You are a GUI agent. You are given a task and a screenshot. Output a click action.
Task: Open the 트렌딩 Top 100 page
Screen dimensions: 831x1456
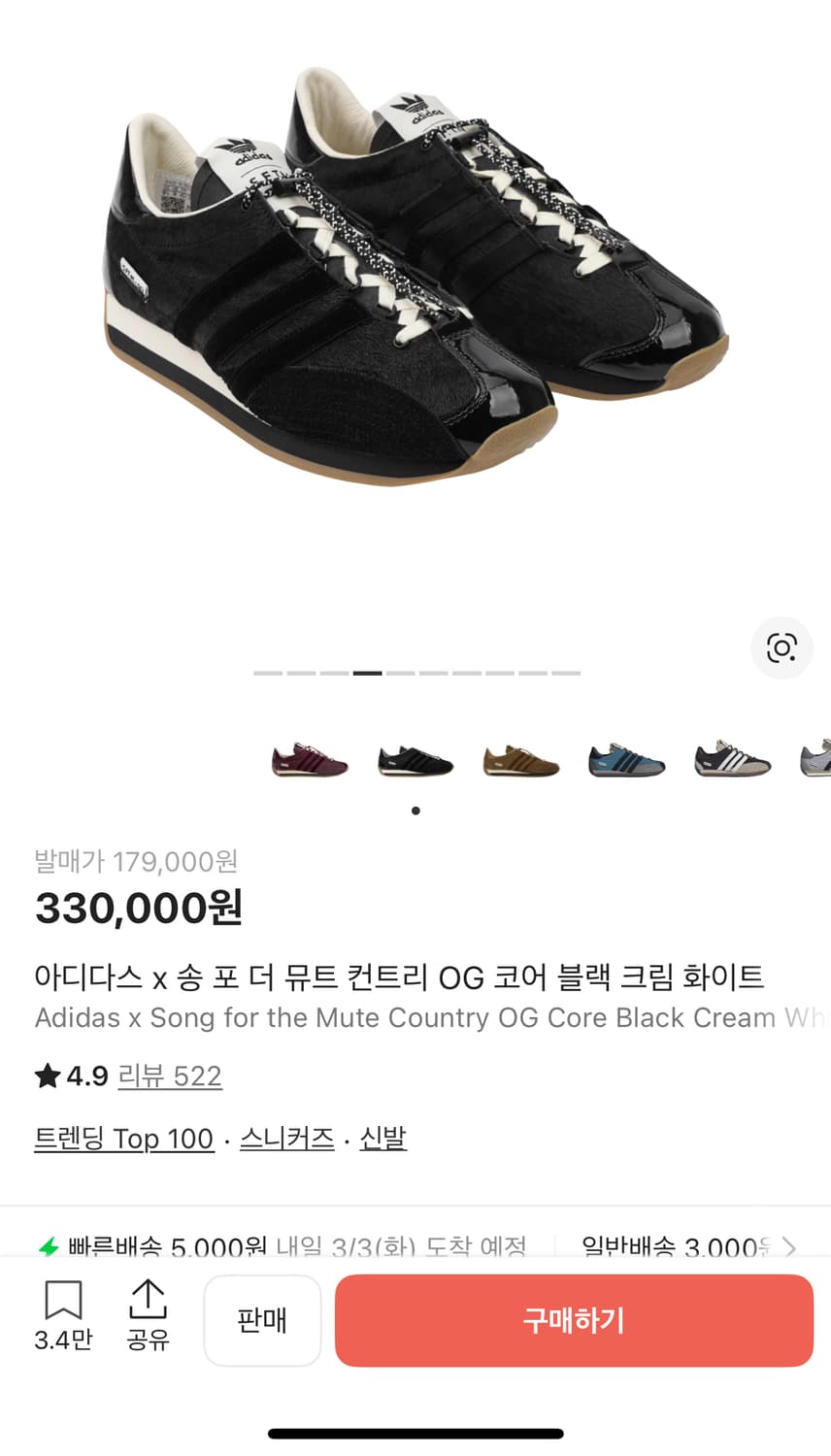[x=123, y=1138]
